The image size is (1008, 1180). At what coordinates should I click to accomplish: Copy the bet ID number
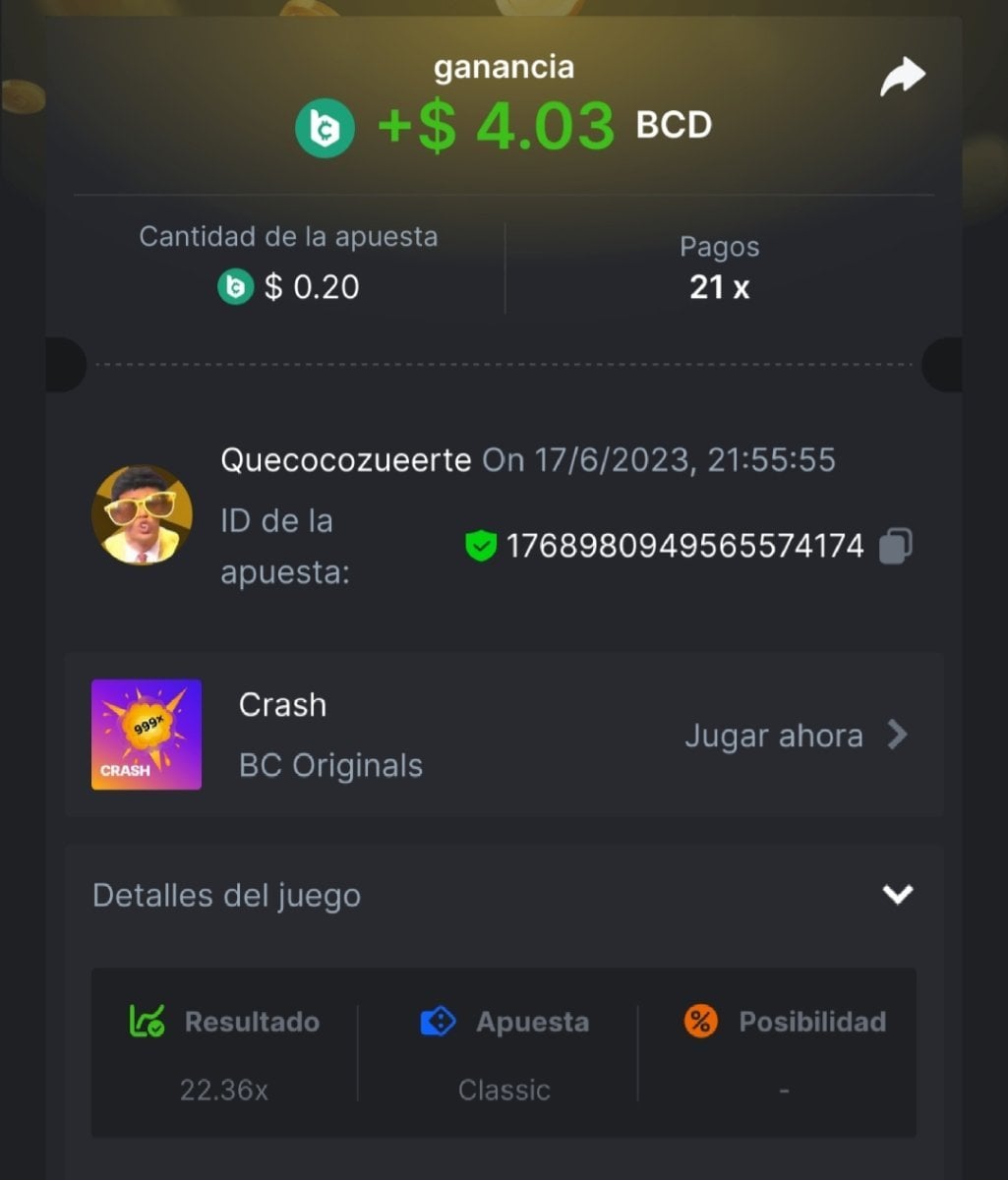click(x=895, y=546)
